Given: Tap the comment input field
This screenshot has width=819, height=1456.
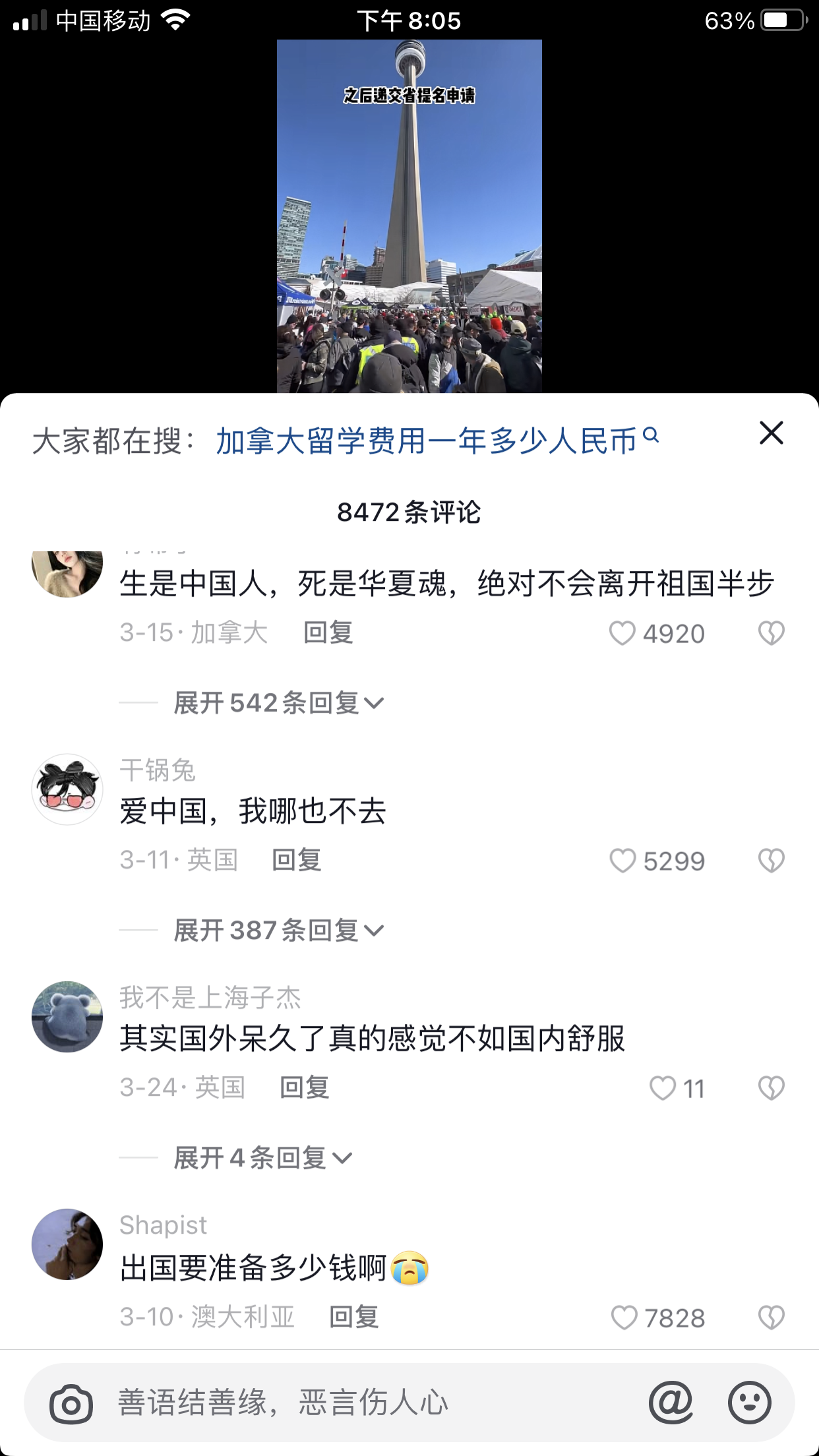Looking at the screenshot, I should click(x=369, y=1403).
